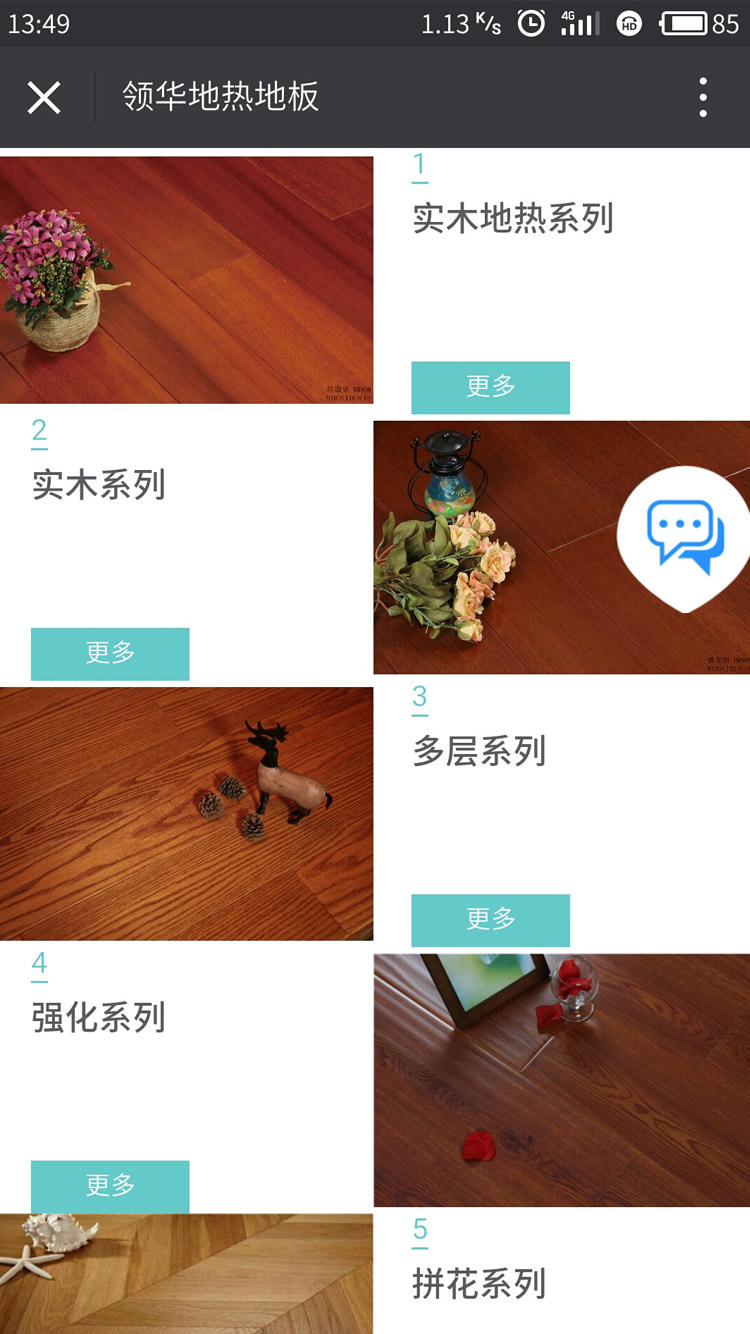The height and width of the screenshot is (1334, 750).
Task: Open the 多层系列 deer figurine image
Action: pos(186,813)
